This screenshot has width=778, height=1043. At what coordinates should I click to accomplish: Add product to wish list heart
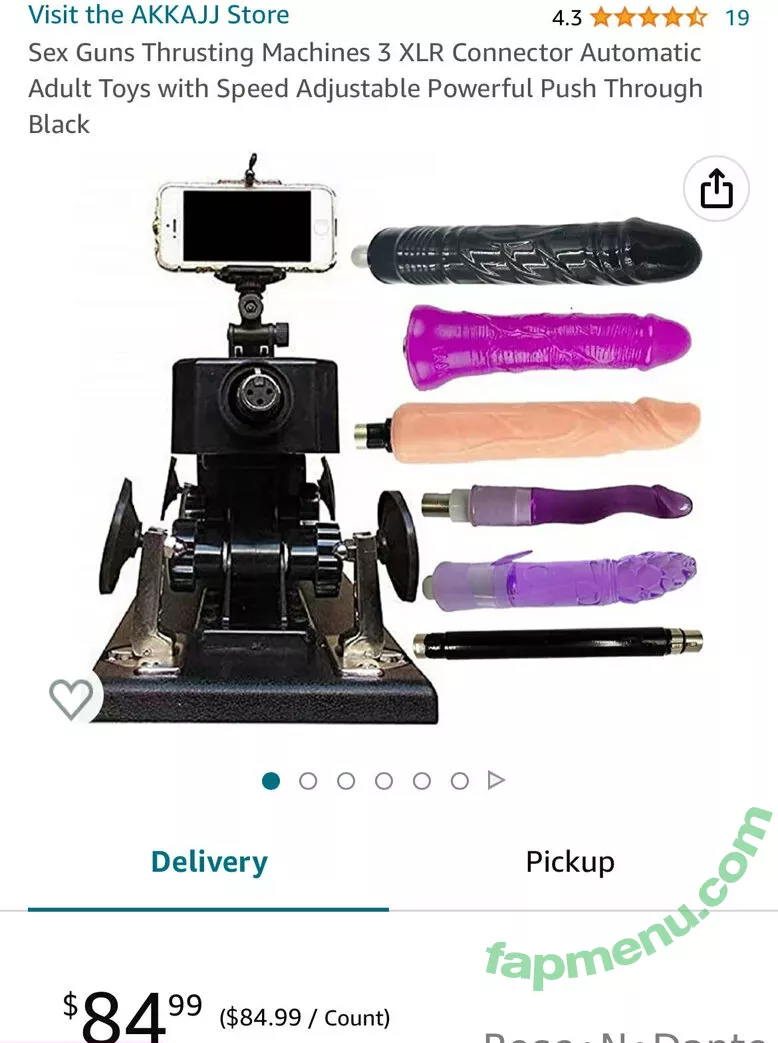coord(71,698)
